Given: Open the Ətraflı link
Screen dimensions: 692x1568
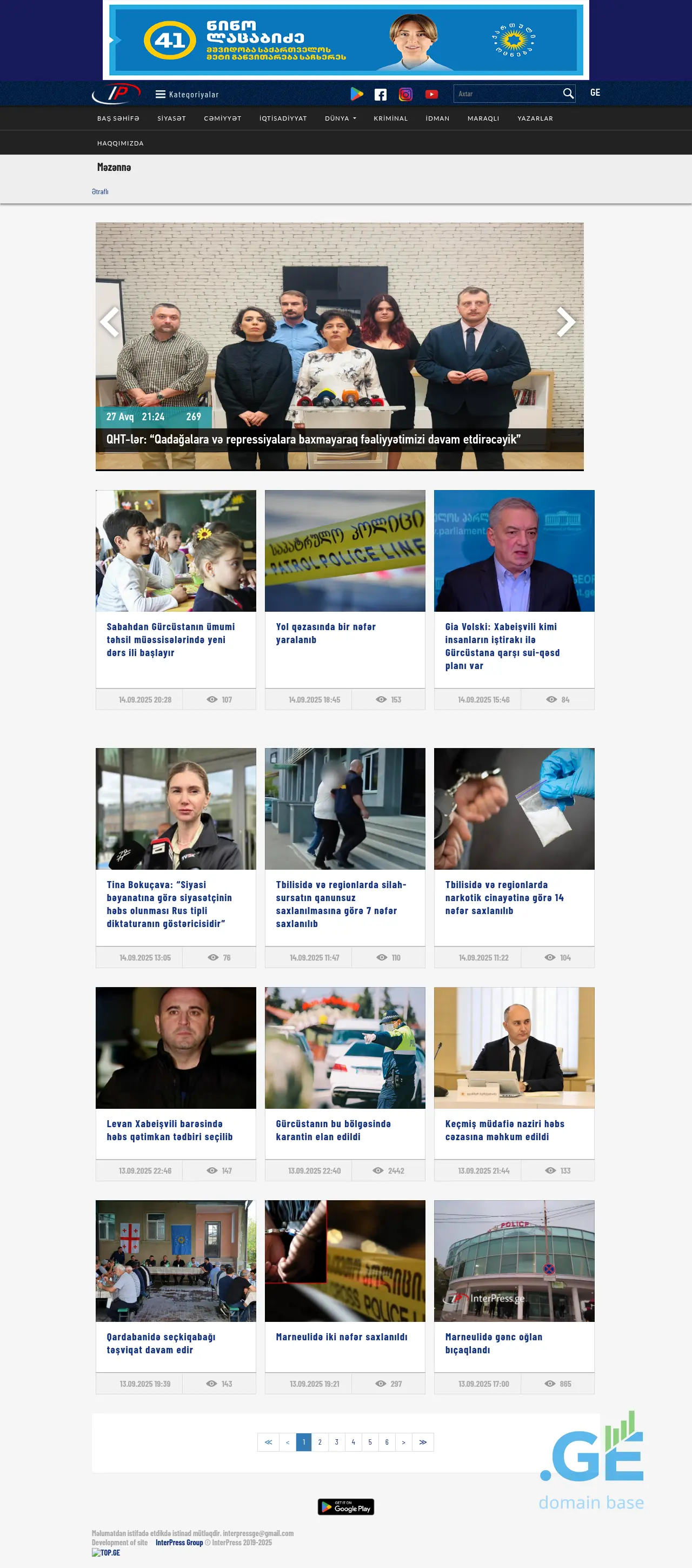Looking at the screenshot, I should 101,191.
